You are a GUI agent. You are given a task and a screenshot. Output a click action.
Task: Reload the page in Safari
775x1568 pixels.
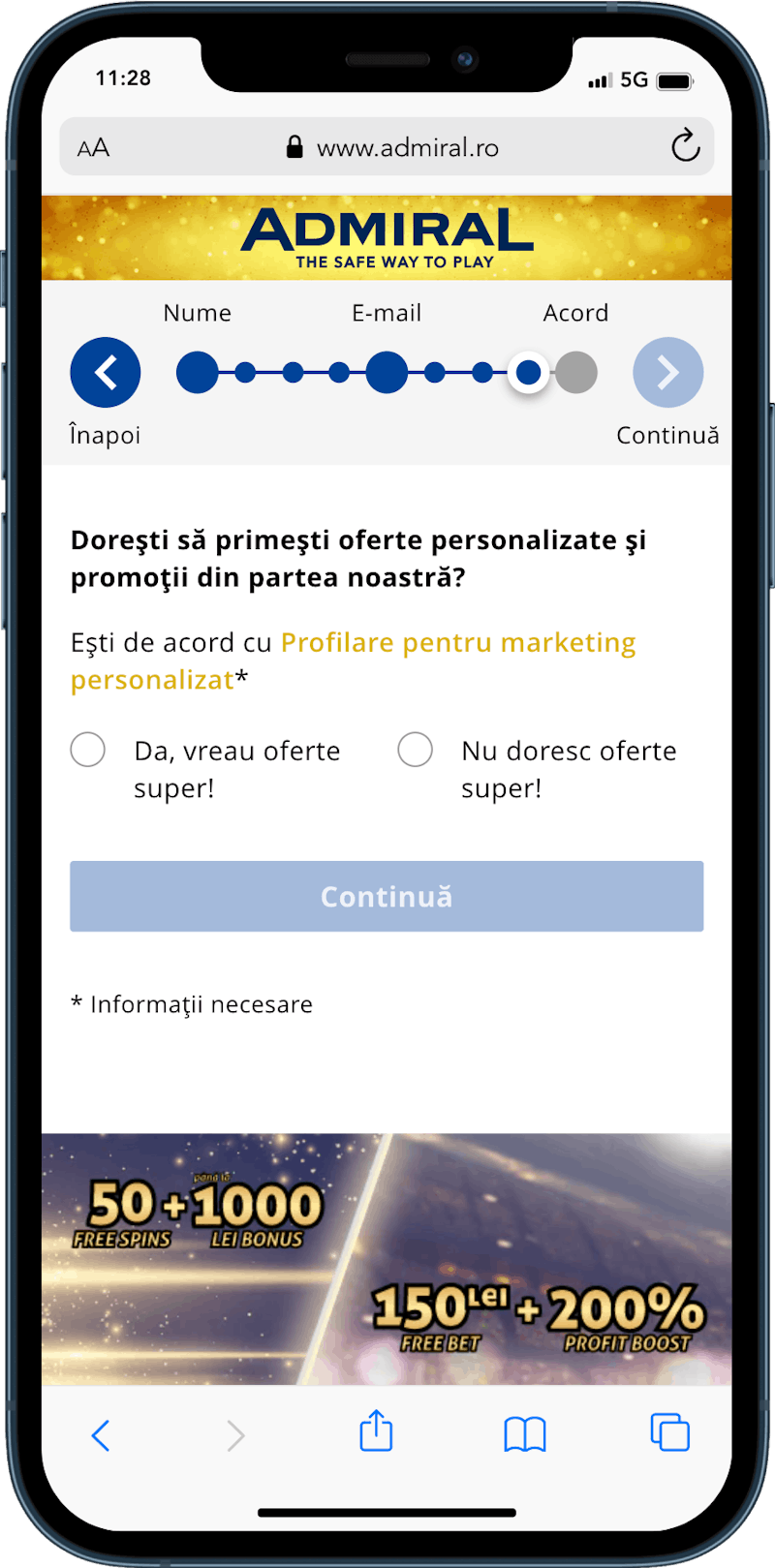coord(685,147)
